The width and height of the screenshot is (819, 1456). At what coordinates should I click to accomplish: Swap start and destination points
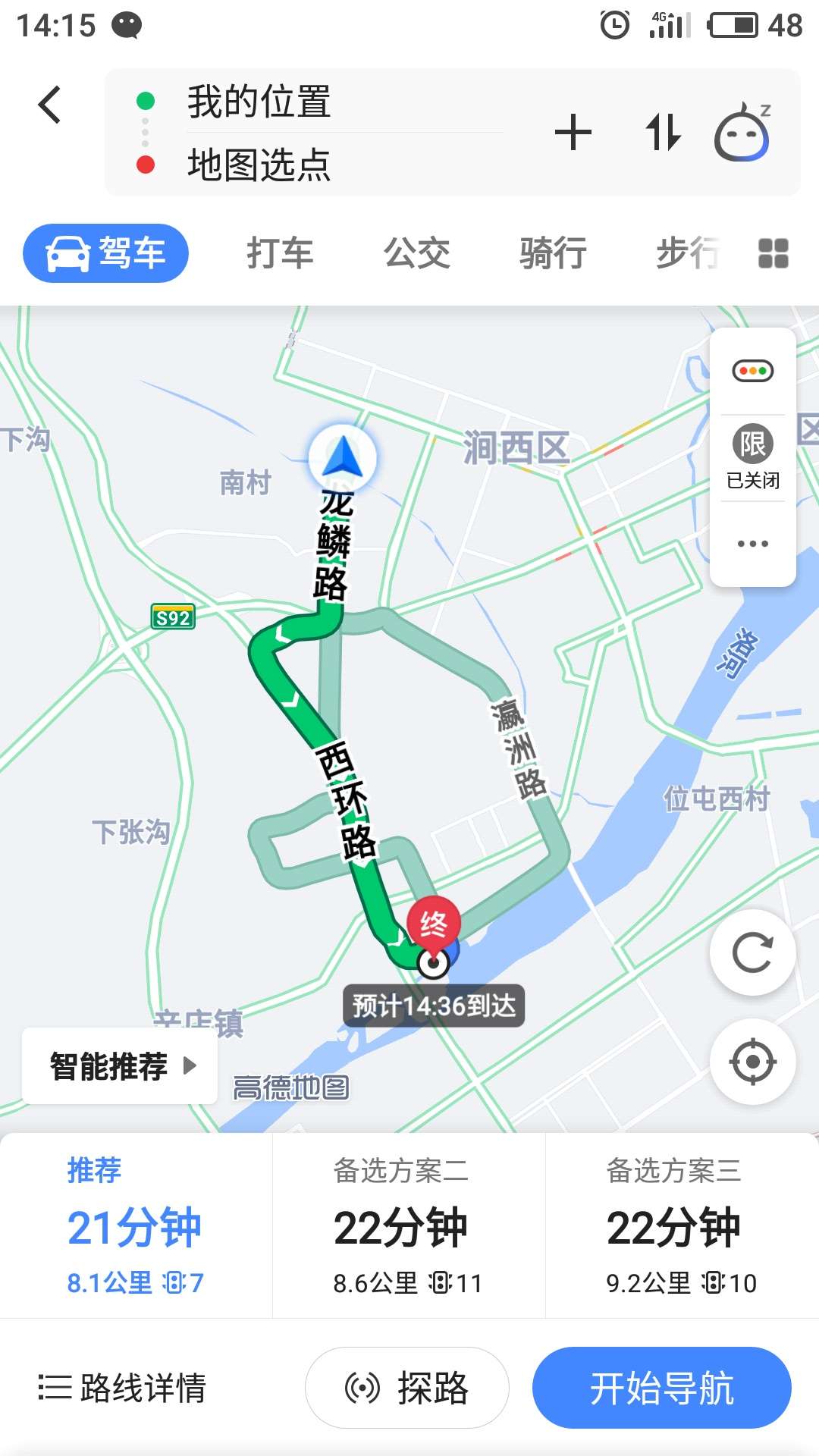[x=664, y=133]
